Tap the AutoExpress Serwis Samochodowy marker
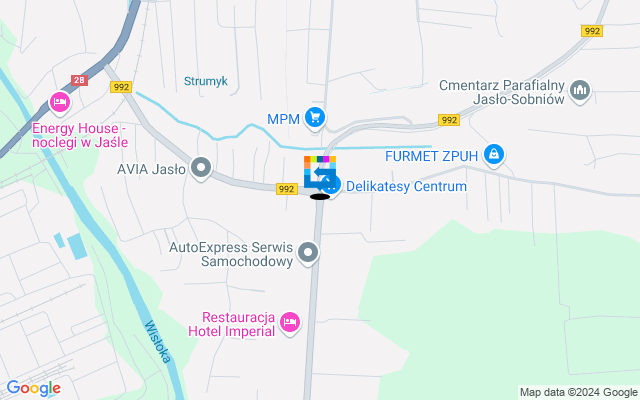 (x=308, y=256)
